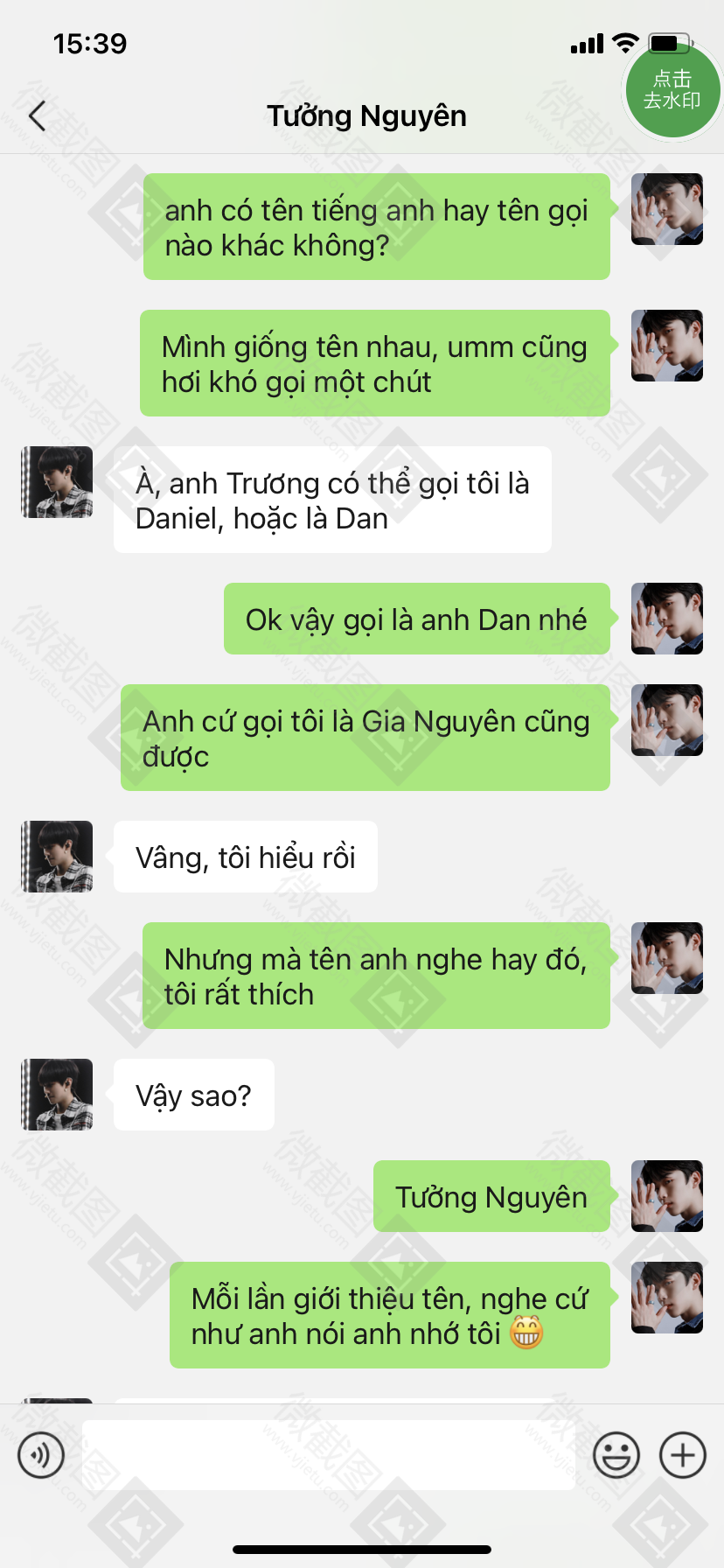This screenshot has height=1568, width=724.
Task: Focus the message text field
Action: point(328,1455)
